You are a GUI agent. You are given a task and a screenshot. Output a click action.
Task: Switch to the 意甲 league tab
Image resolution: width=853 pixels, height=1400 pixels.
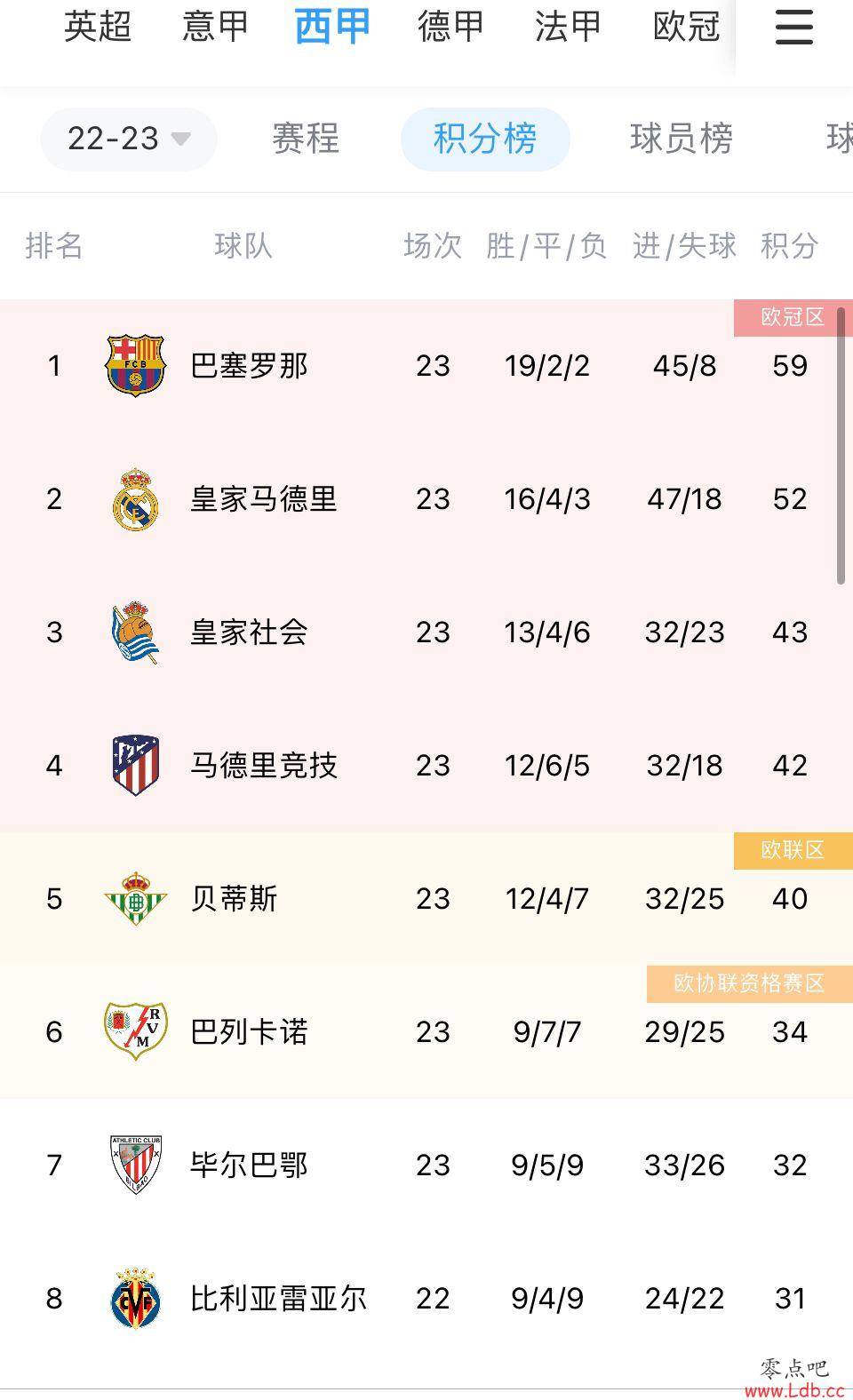point(215,27)
